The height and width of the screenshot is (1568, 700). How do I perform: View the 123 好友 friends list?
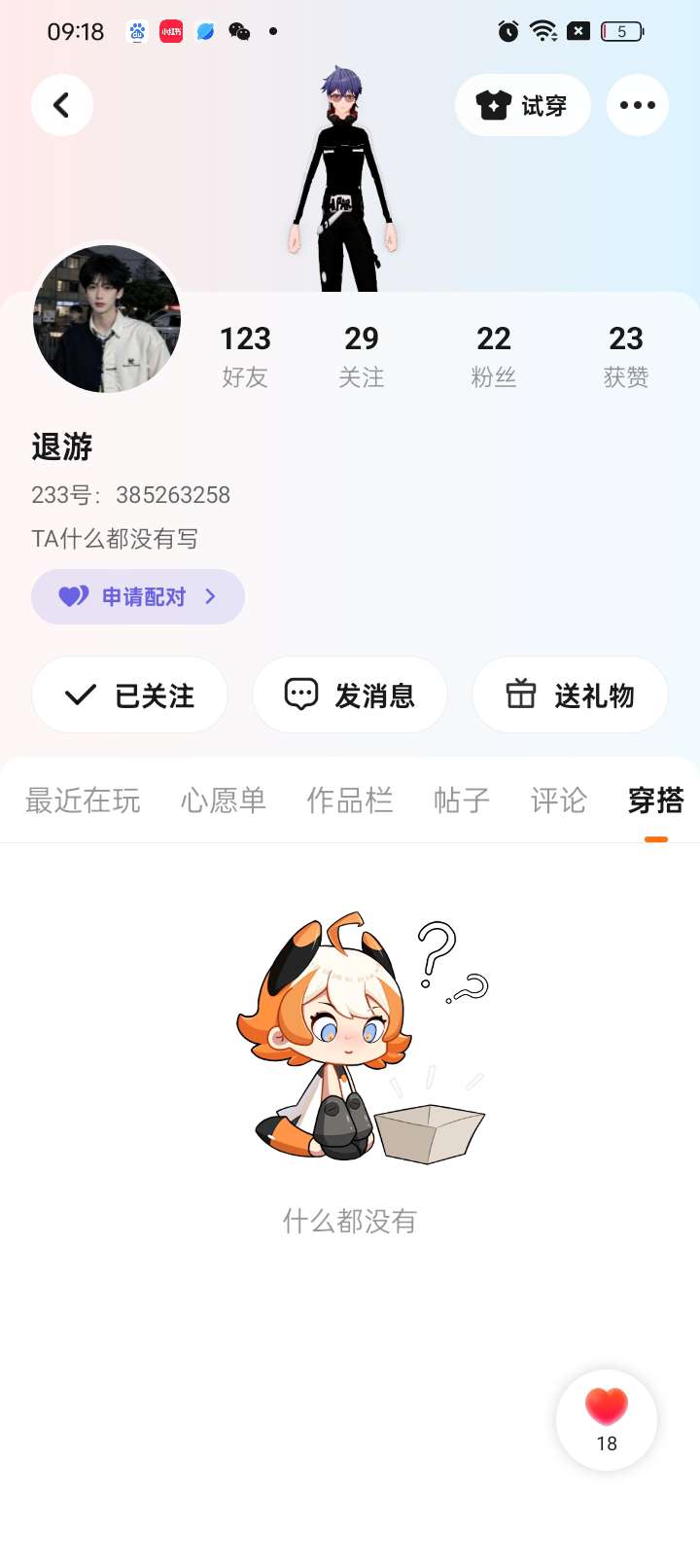[x=245, y=355]
